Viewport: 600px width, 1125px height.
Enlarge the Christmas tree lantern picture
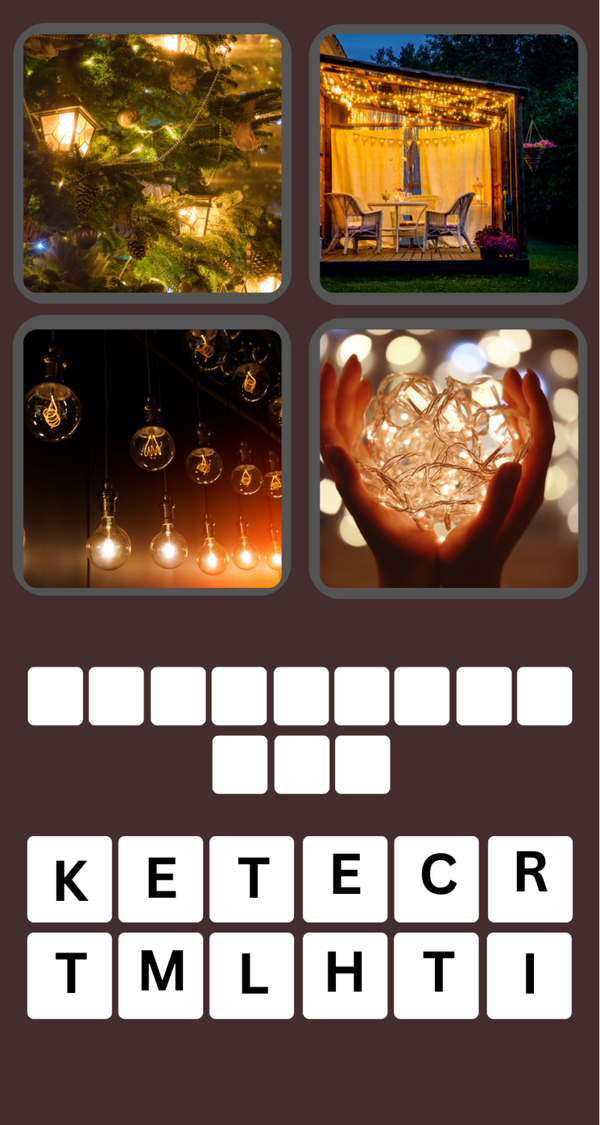[x=152, y=163]
